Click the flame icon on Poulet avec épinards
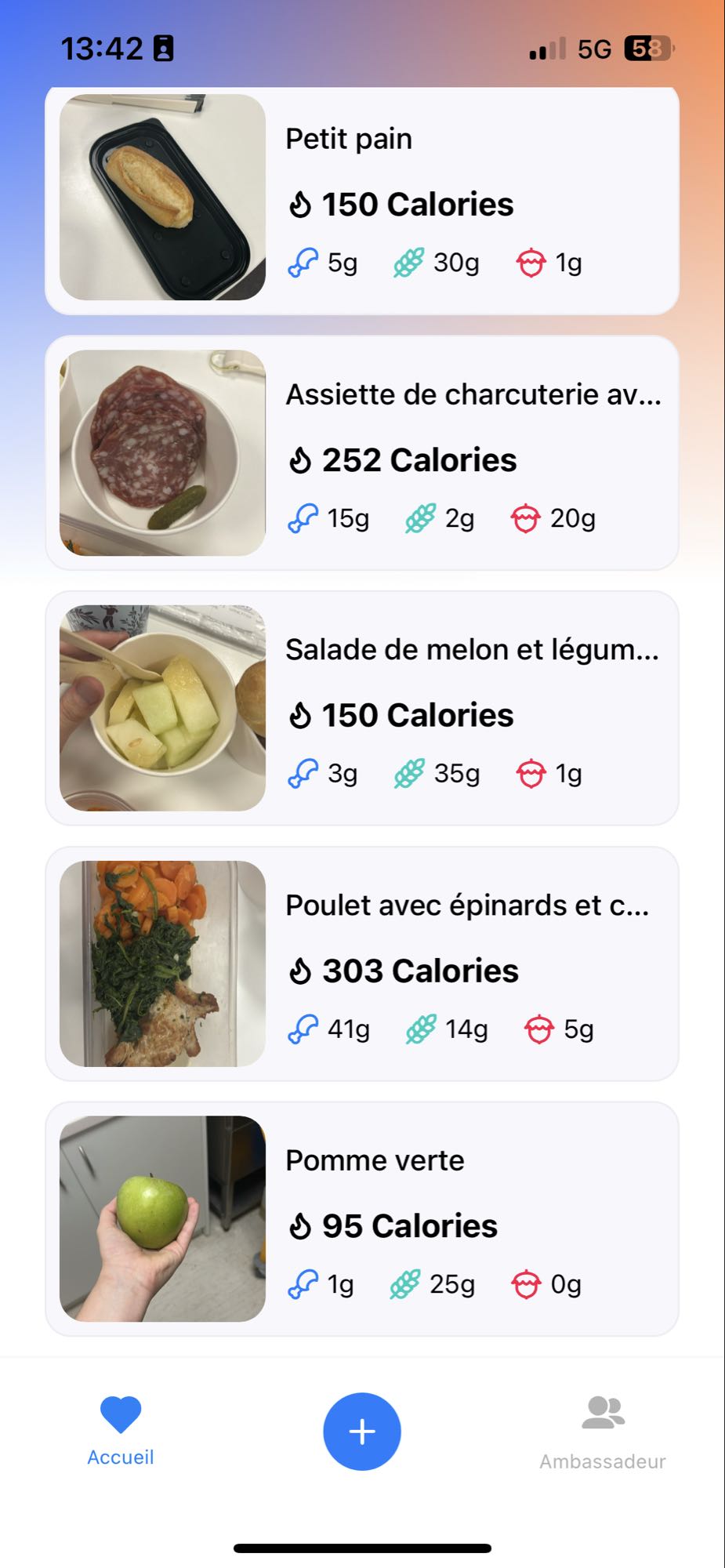The height and width of the screenshot is (1568, 725). 299,969
